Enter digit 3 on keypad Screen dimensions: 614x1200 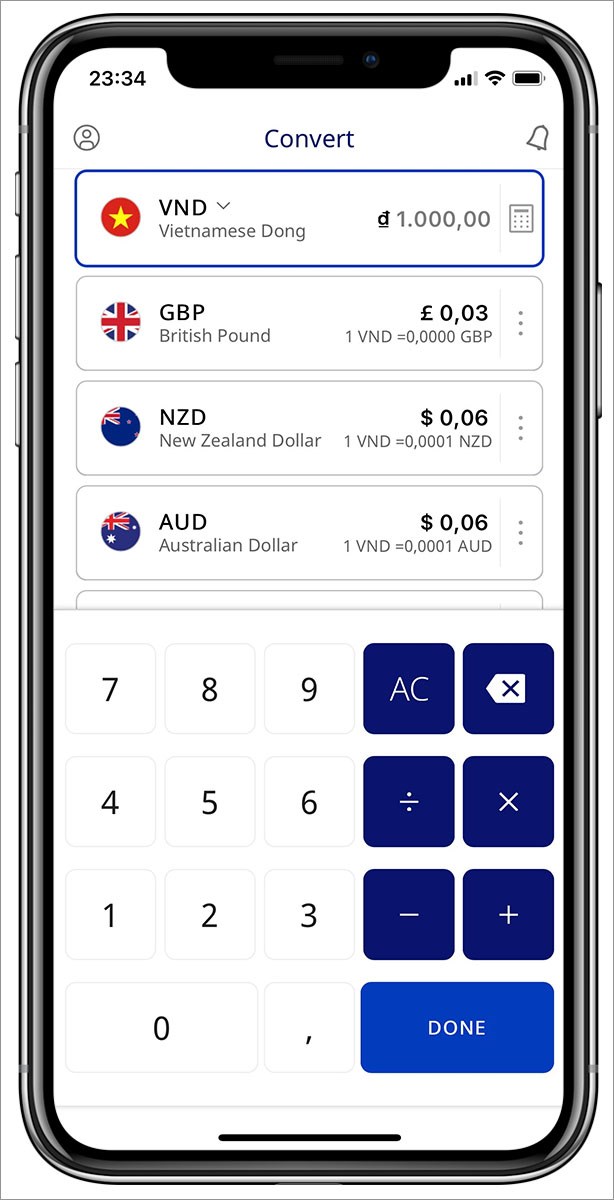coord(309,915)
